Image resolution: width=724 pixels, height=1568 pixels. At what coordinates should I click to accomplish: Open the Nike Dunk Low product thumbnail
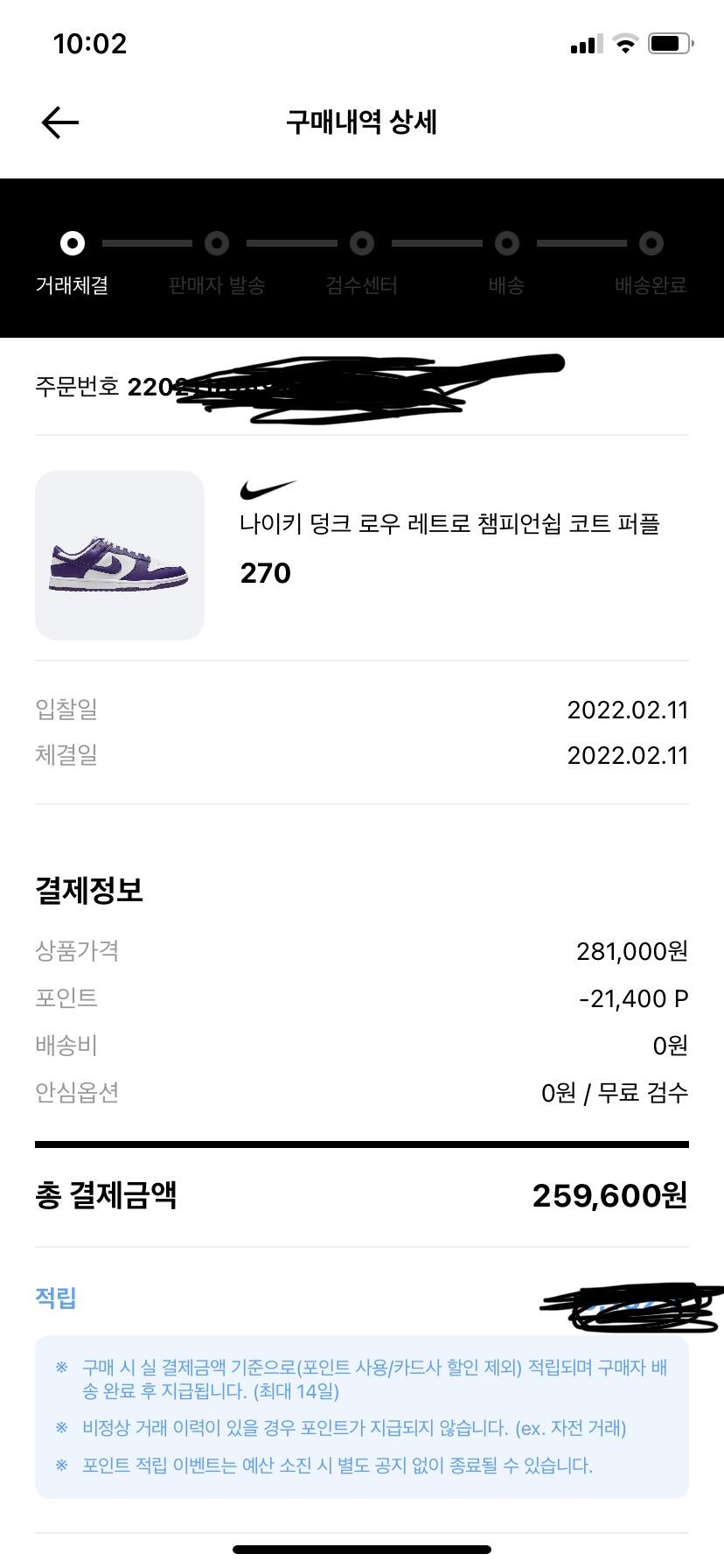pyautogui.click(x=120, y=556)
